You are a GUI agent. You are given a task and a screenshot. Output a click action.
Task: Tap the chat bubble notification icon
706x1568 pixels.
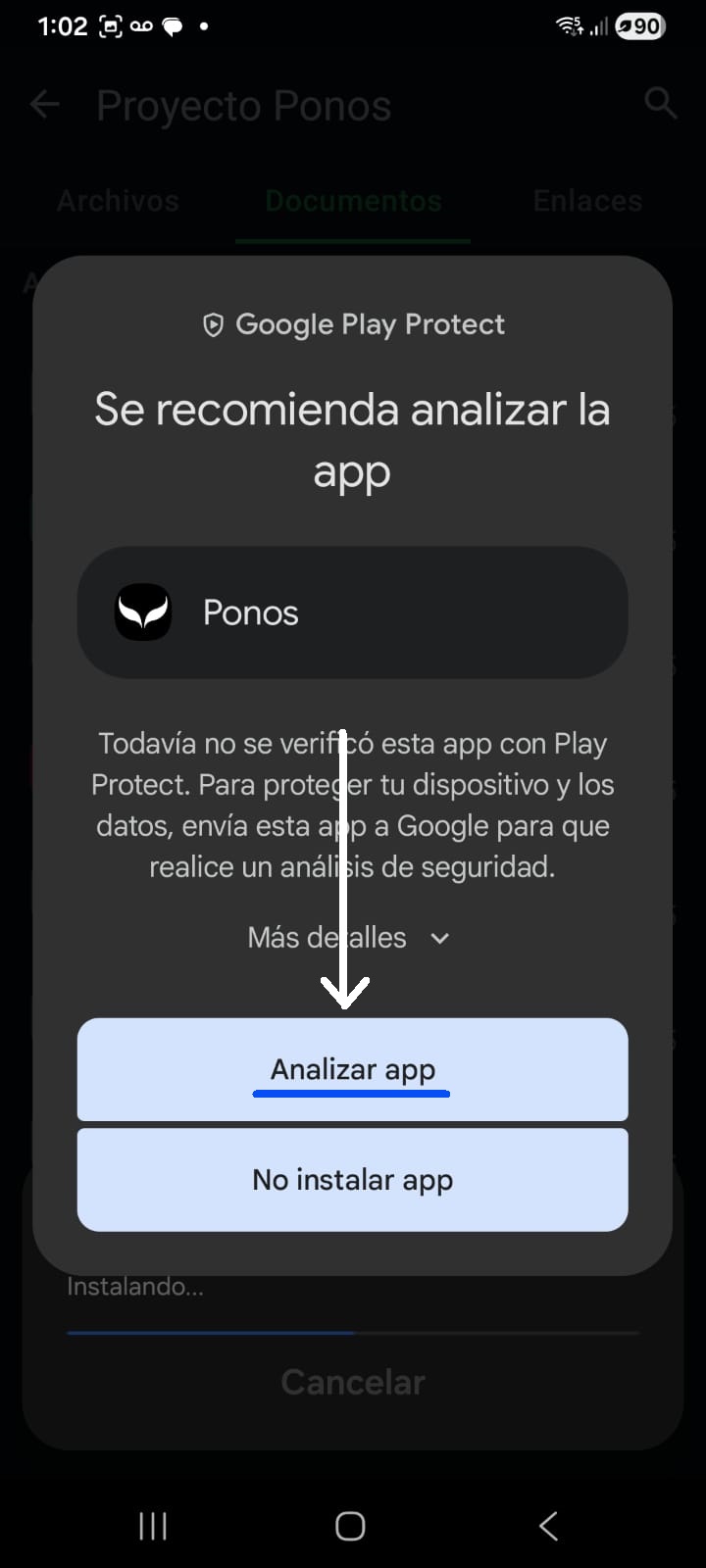[x=172, y=25]
